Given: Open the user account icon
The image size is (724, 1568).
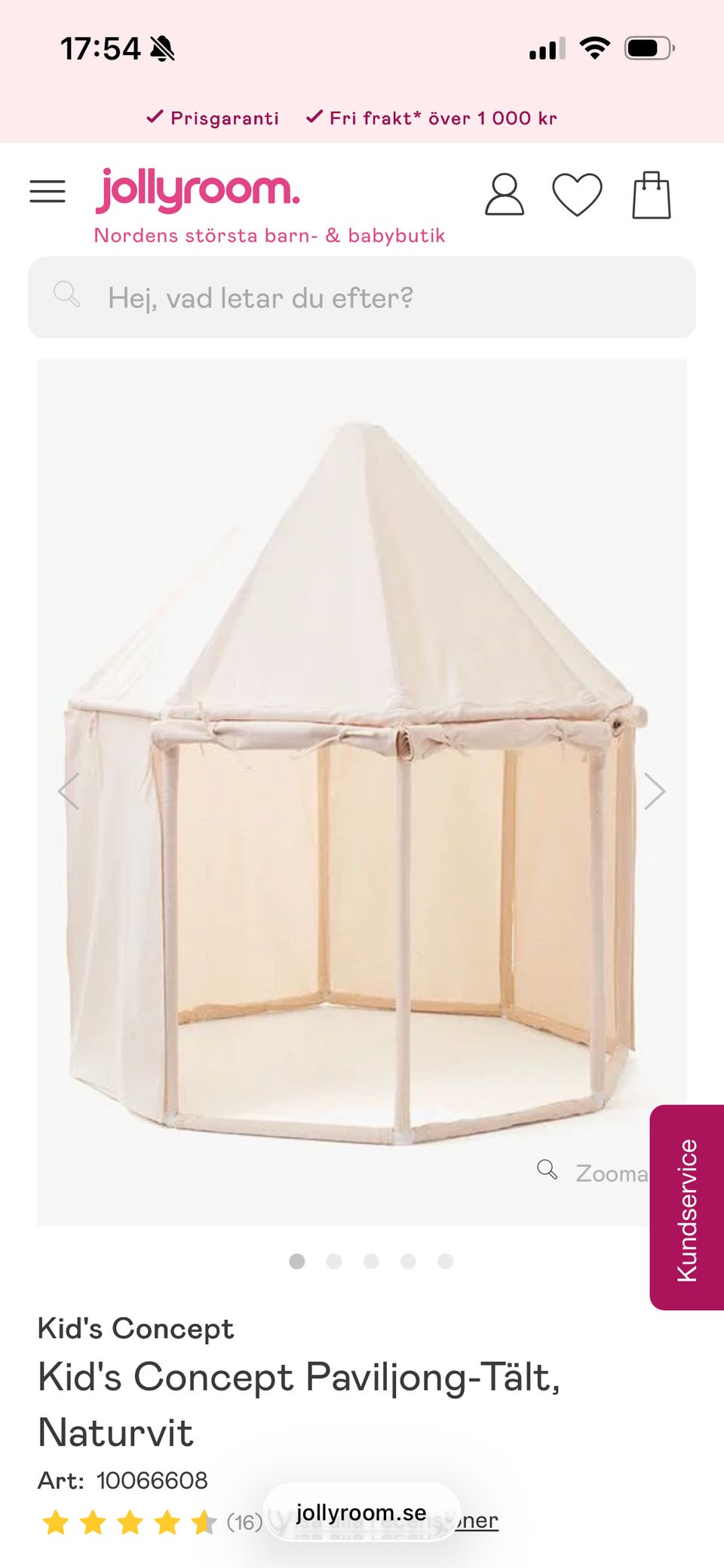Looking at the screenshot, I should [504, 195].
